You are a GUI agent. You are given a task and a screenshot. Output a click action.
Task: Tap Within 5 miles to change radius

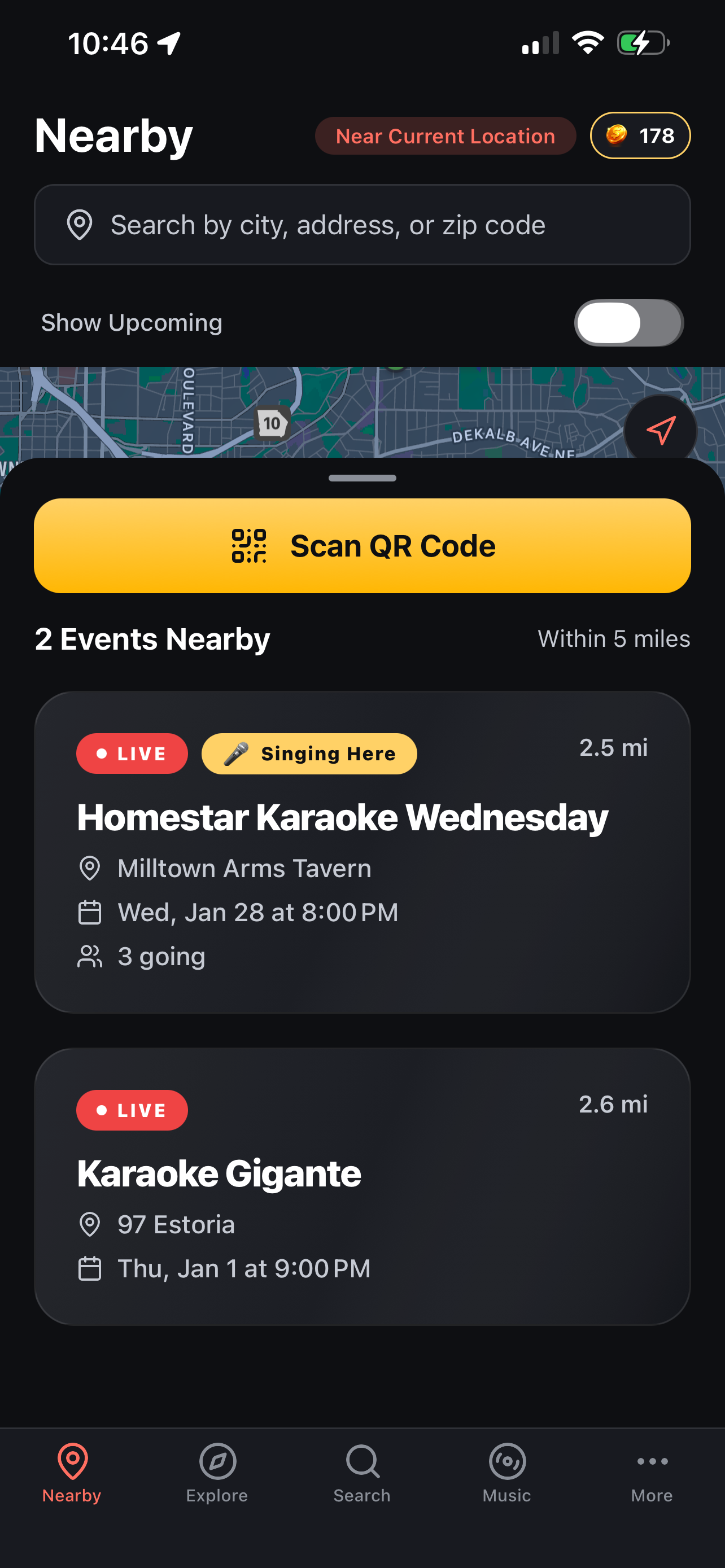[614, 638]
